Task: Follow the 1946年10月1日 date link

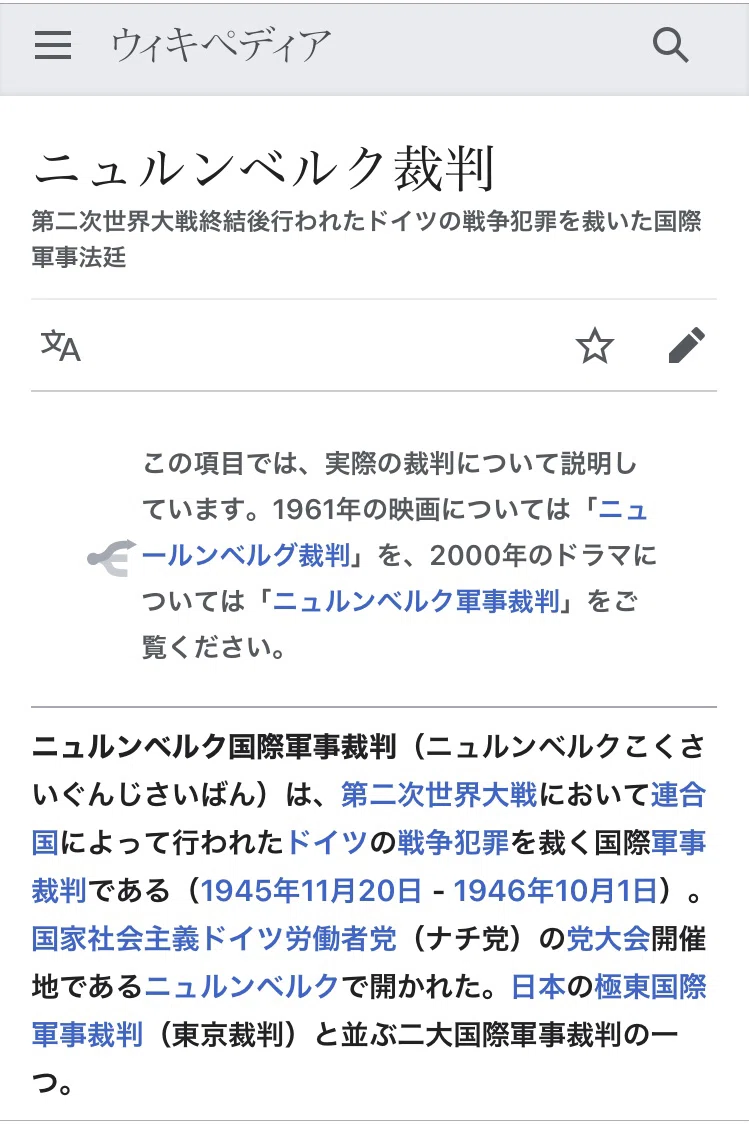Action: click(x=555, y=891)
